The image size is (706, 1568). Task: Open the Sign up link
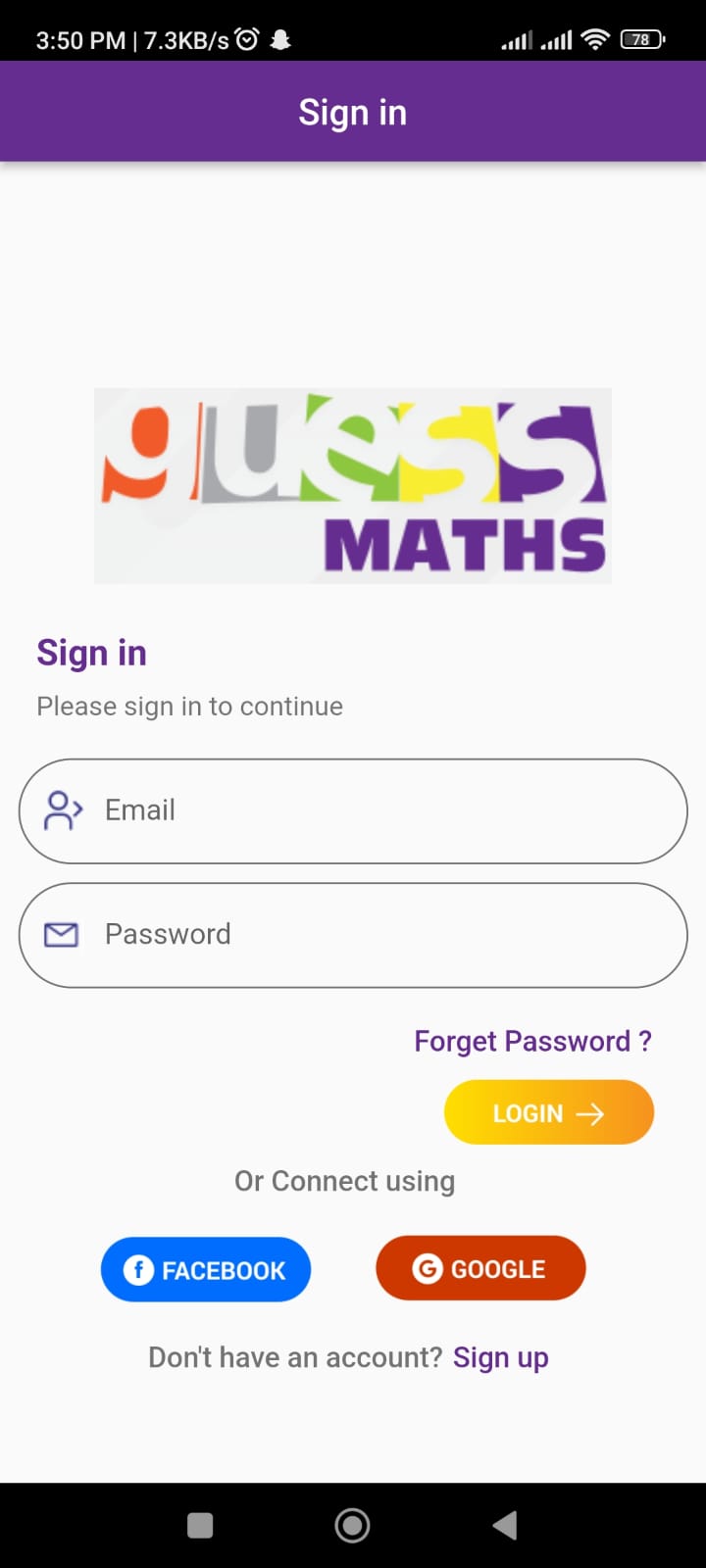(x=501, y=1357)
